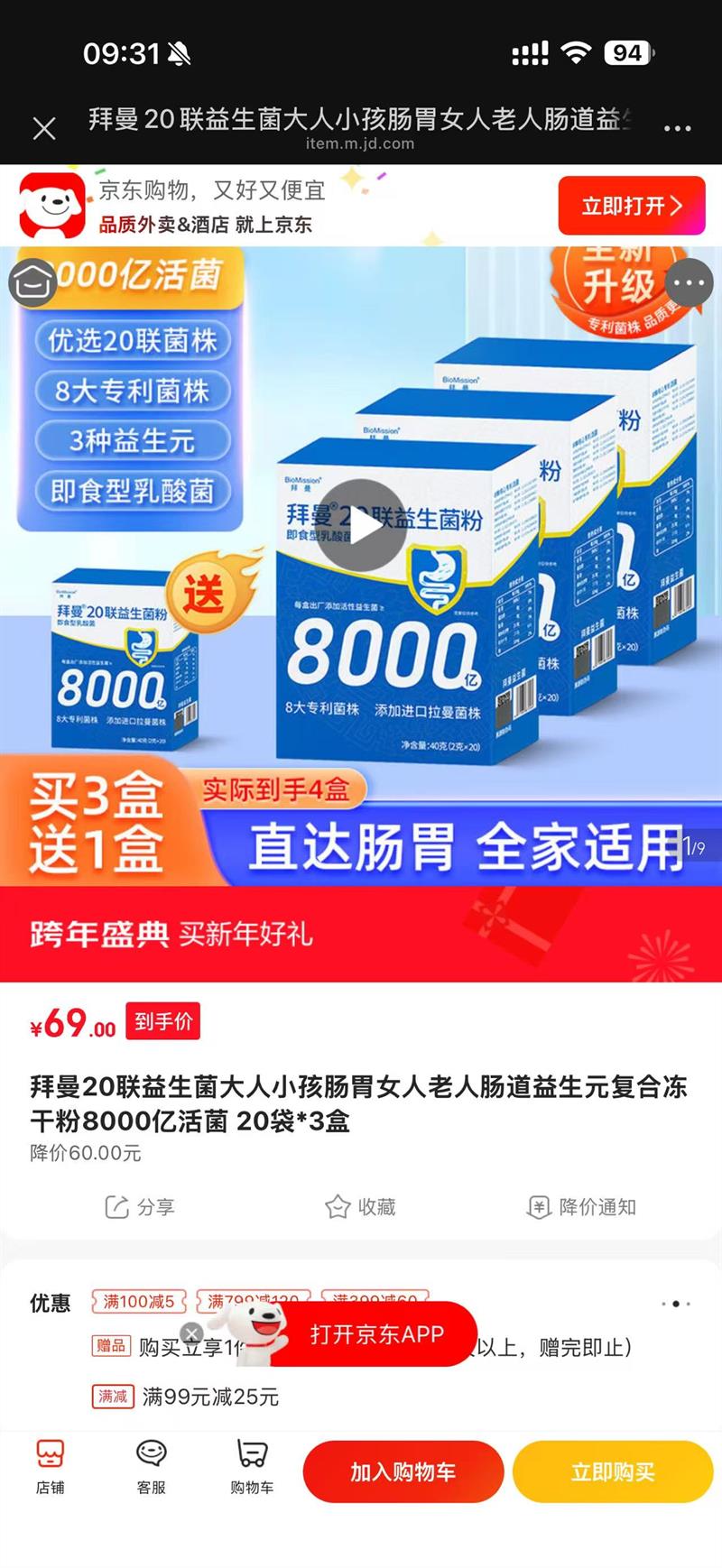Open the more options '...' circle icon
722x1568 pixels.
(x=689, y=282)
